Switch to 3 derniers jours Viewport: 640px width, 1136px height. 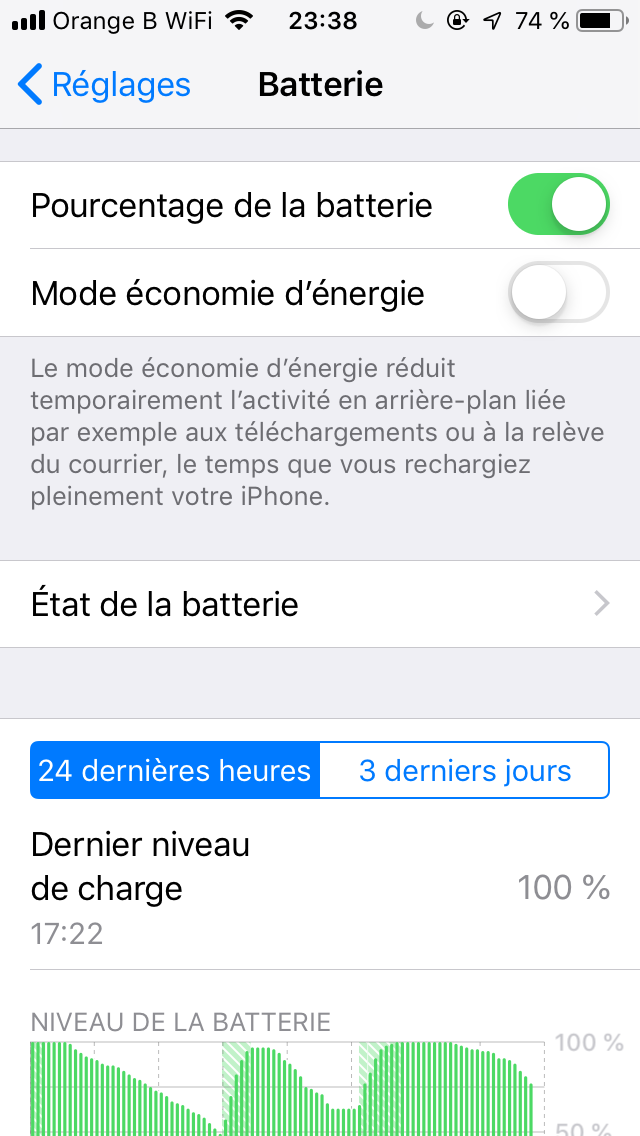coord(465,771)
